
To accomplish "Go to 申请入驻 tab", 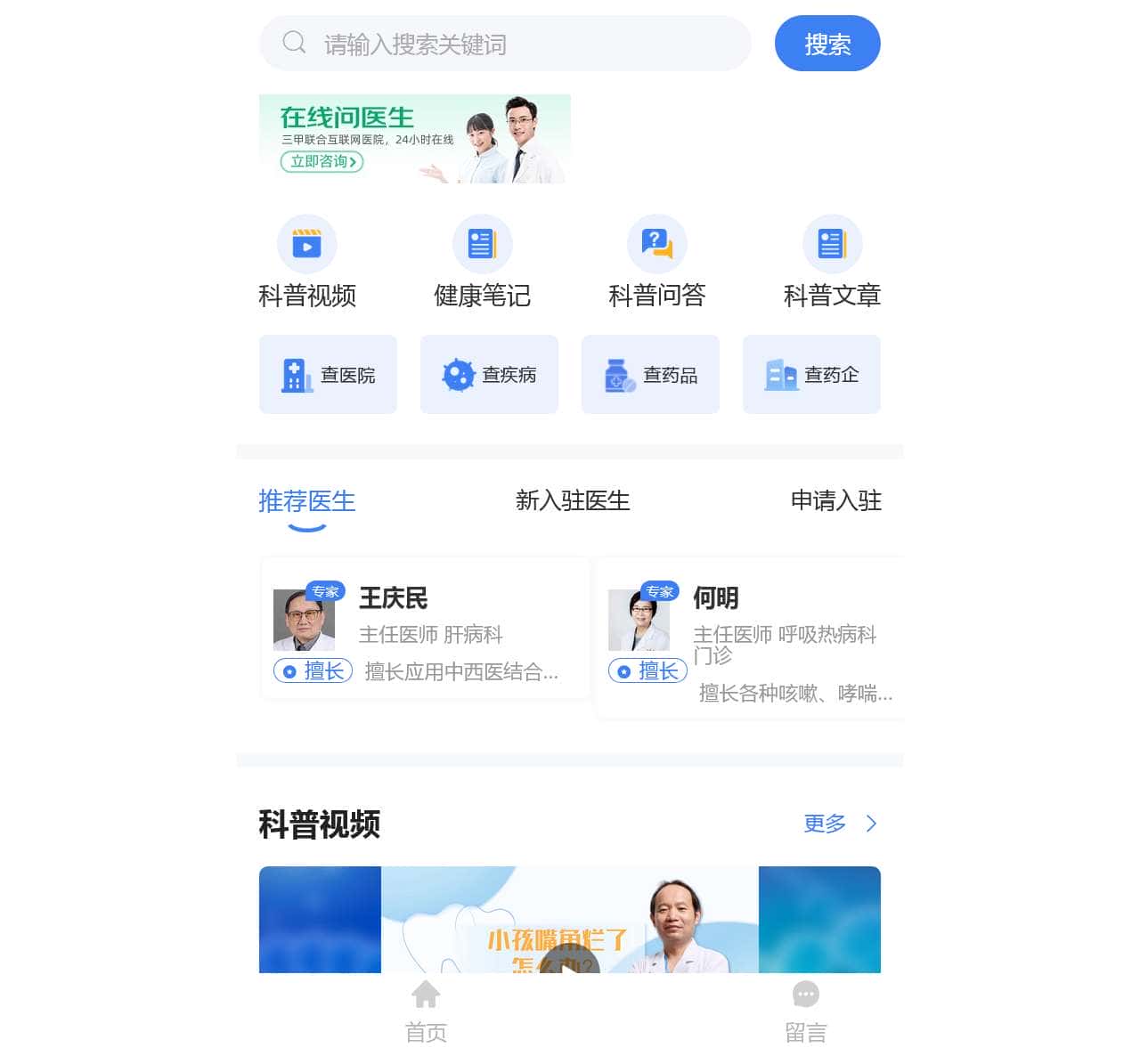I will click(x=835, y=501).
